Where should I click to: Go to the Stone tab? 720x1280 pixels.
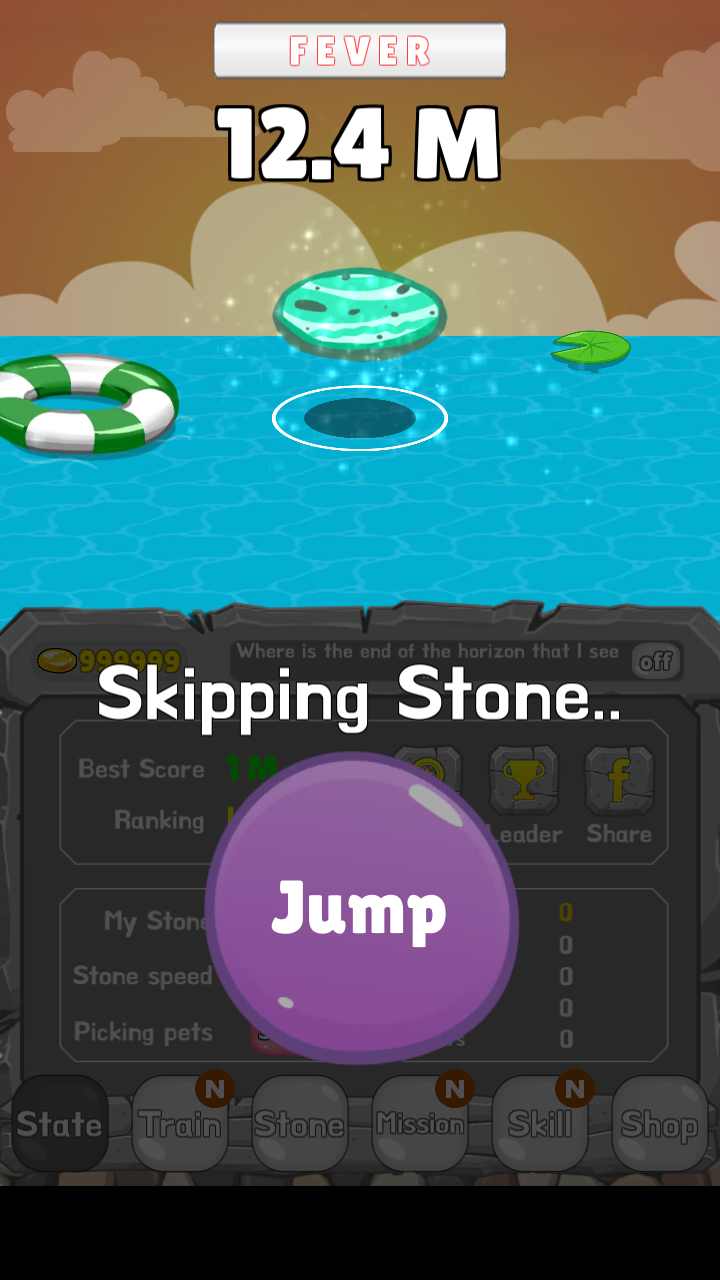click(300, 1124)
